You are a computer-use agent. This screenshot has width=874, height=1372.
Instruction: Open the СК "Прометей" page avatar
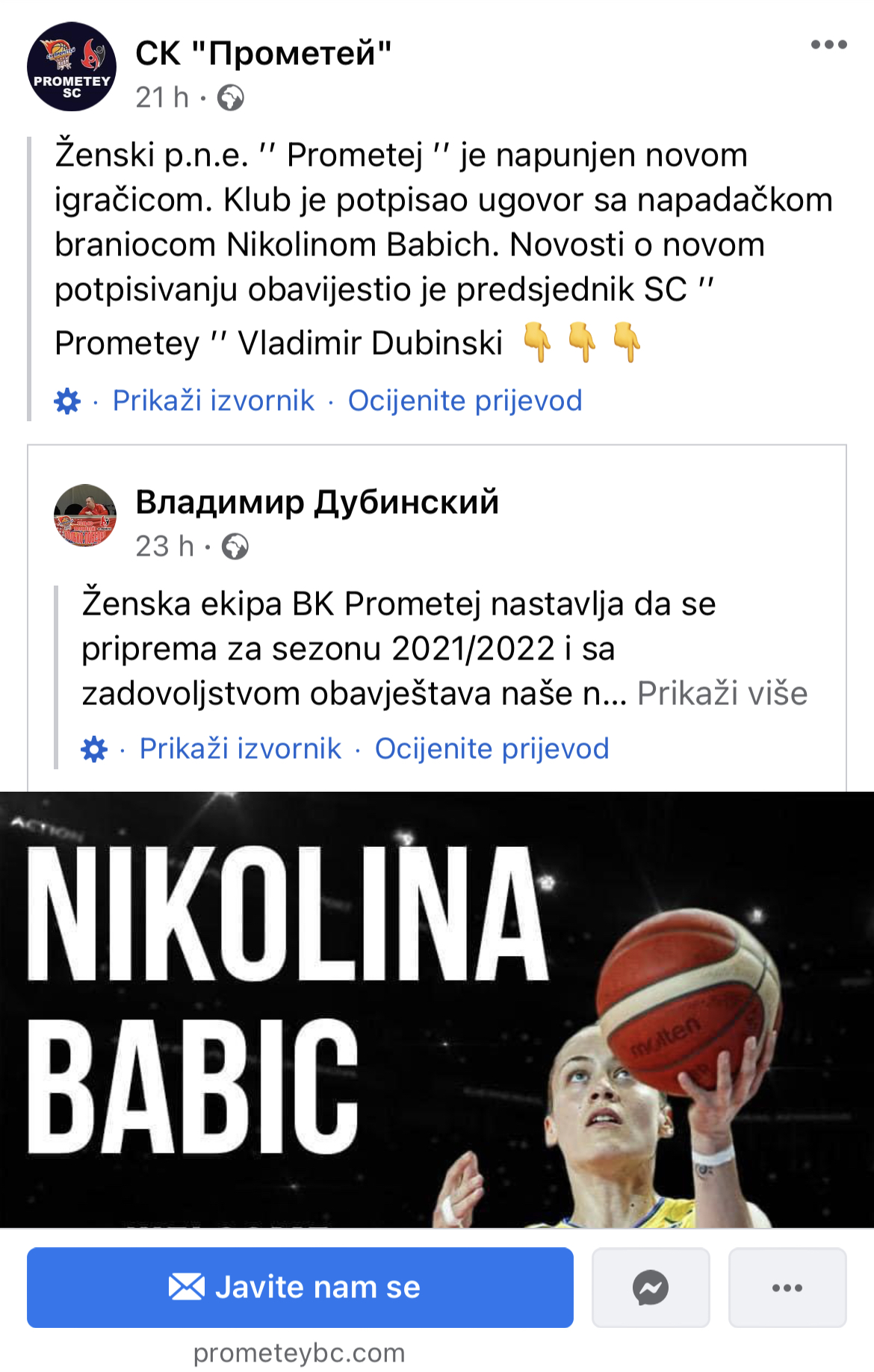[x=72, y=66]
